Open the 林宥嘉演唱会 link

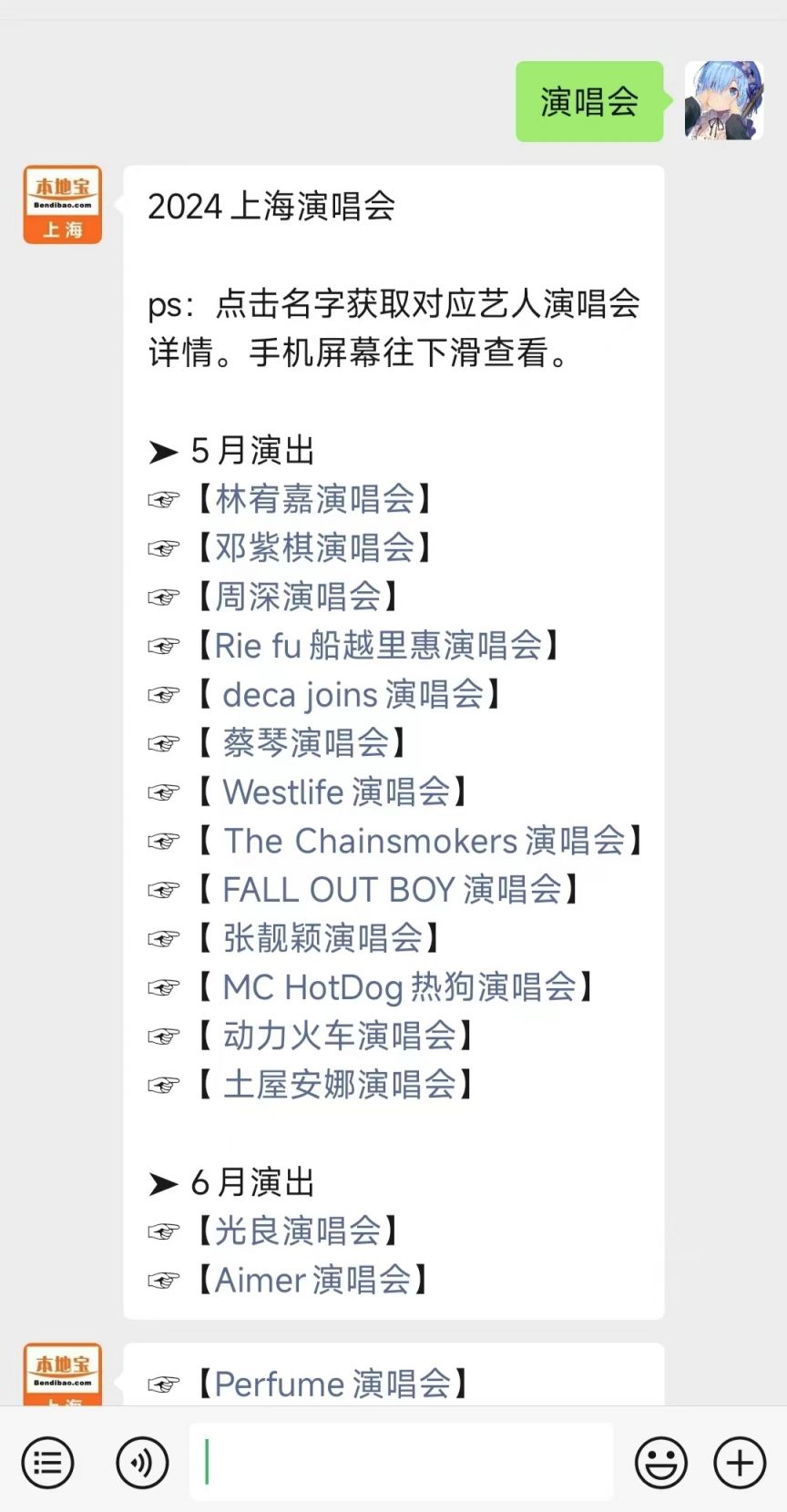(314, 499)
